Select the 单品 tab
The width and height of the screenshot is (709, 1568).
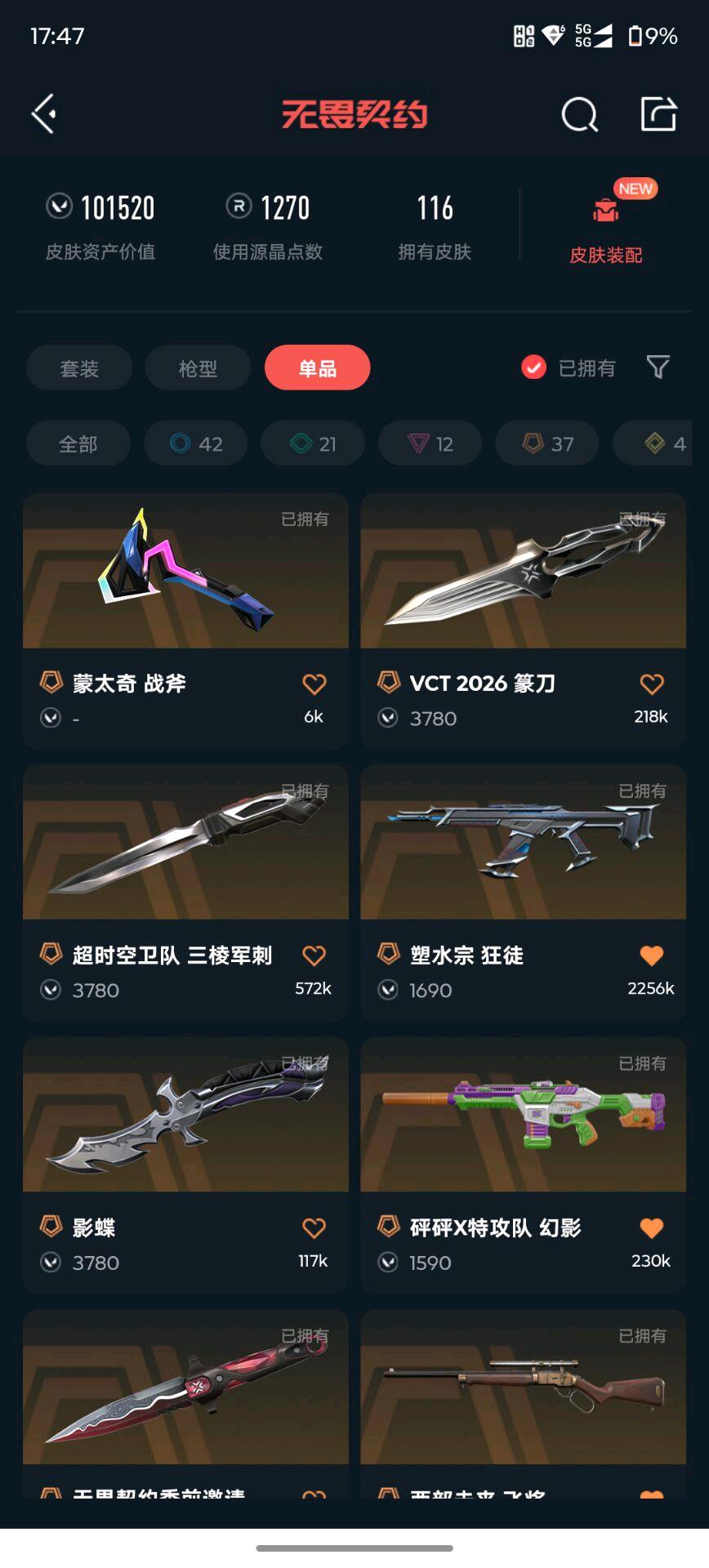pos(317,368)
